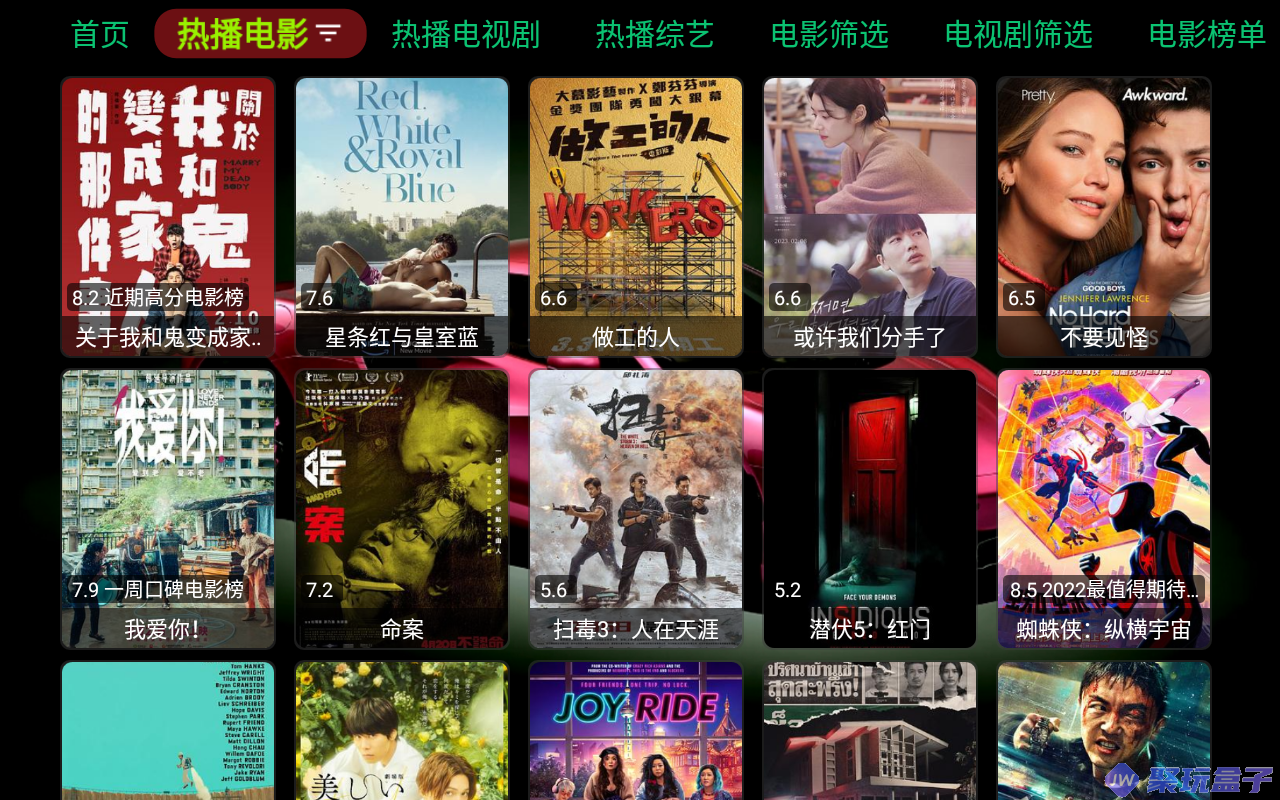Image resolution: width=1280 pixels, height=800 pixels.
Task: Switch to the 电影榜单 tab
Action: pos(1207,34)
